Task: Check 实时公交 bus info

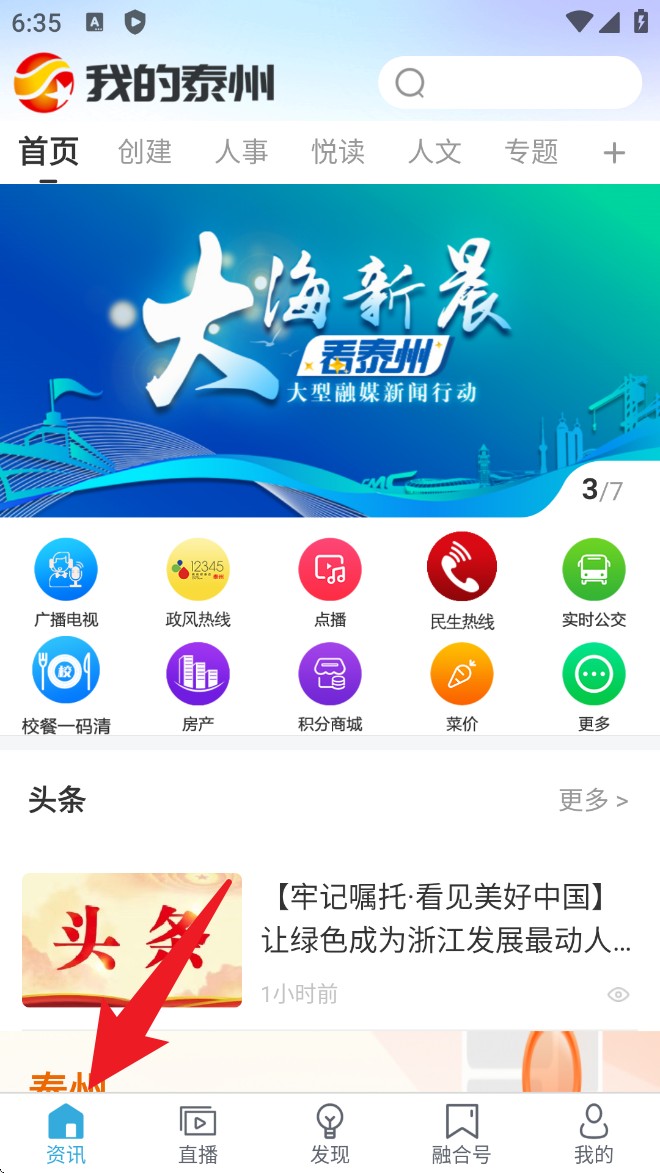Action: (594, 582)
